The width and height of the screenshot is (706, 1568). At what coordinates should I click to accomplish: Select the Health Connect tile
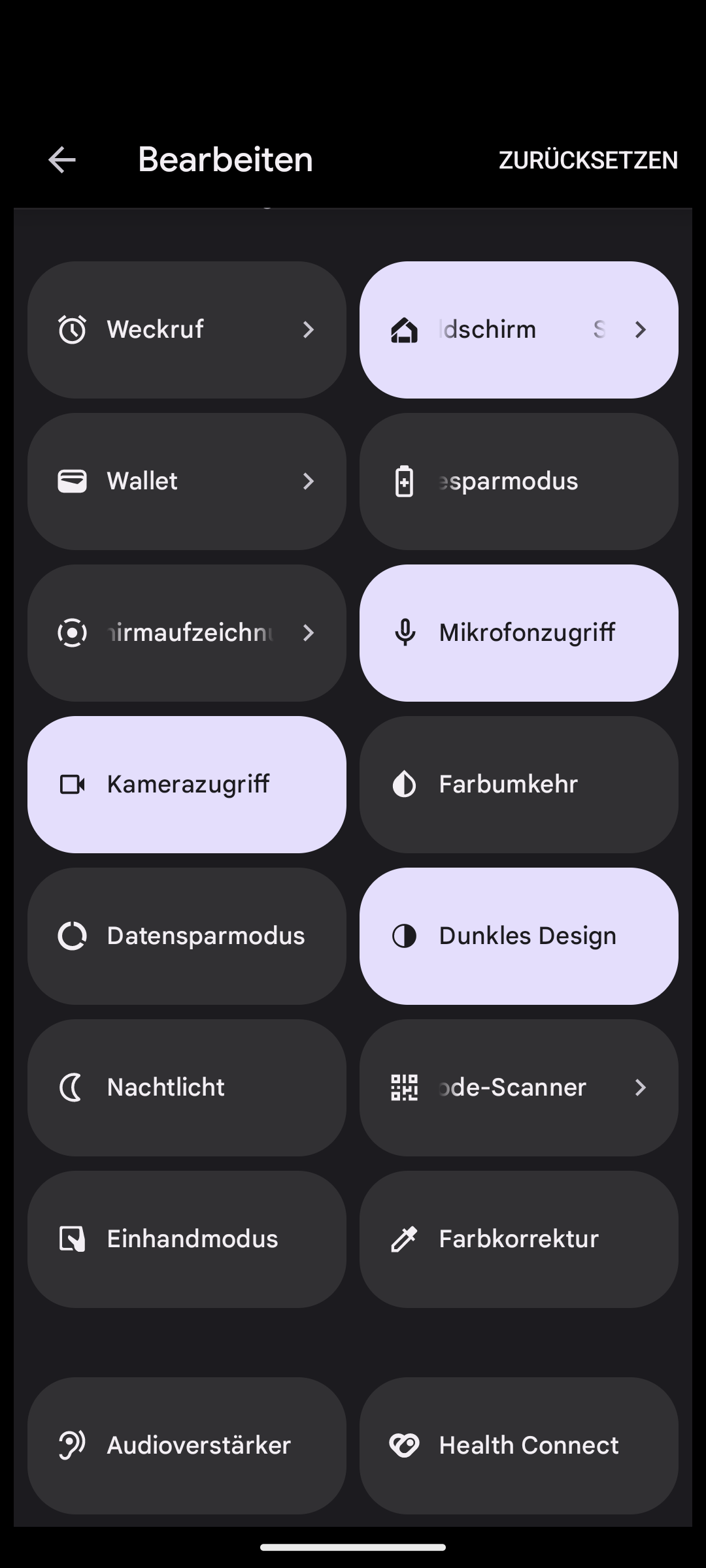(x=518, y=1446)
